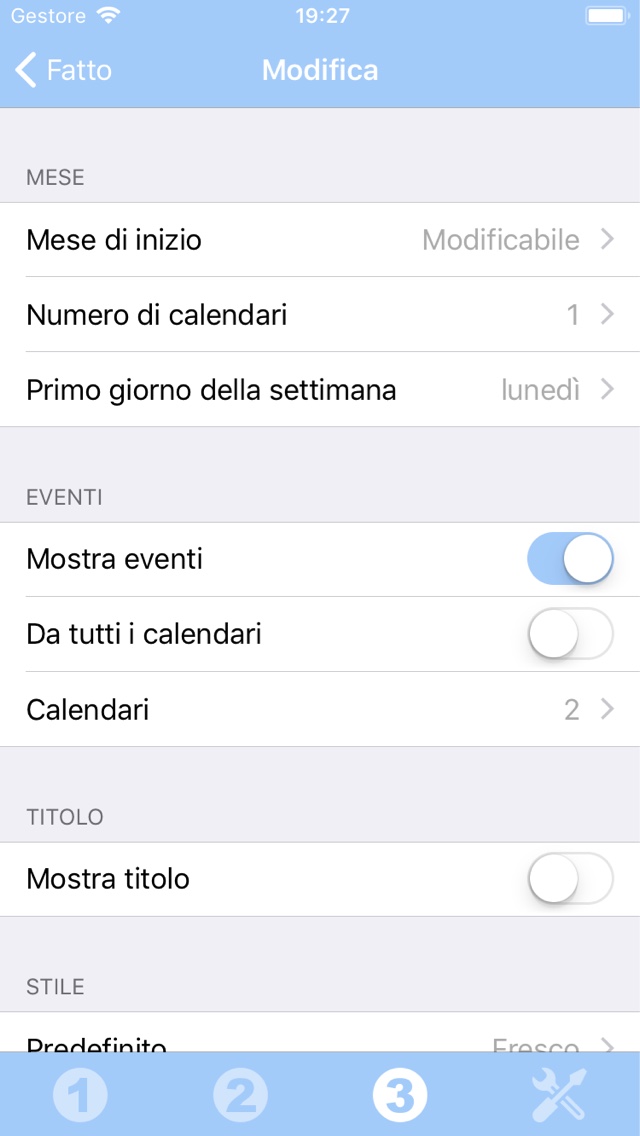Enable Da tutti i calendari
Image resolution: width=640 pixels, height=1136 pixels.
pos(570,634)
